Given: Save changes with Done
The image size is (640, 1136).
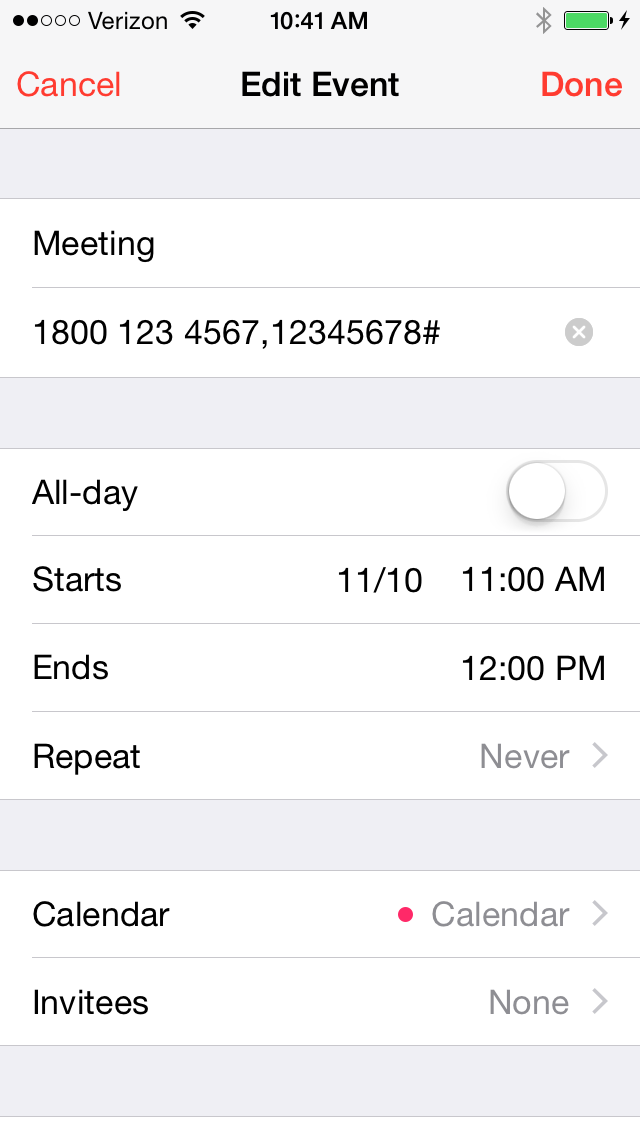Looking at the screenshot, I should (x=581, y=85).
